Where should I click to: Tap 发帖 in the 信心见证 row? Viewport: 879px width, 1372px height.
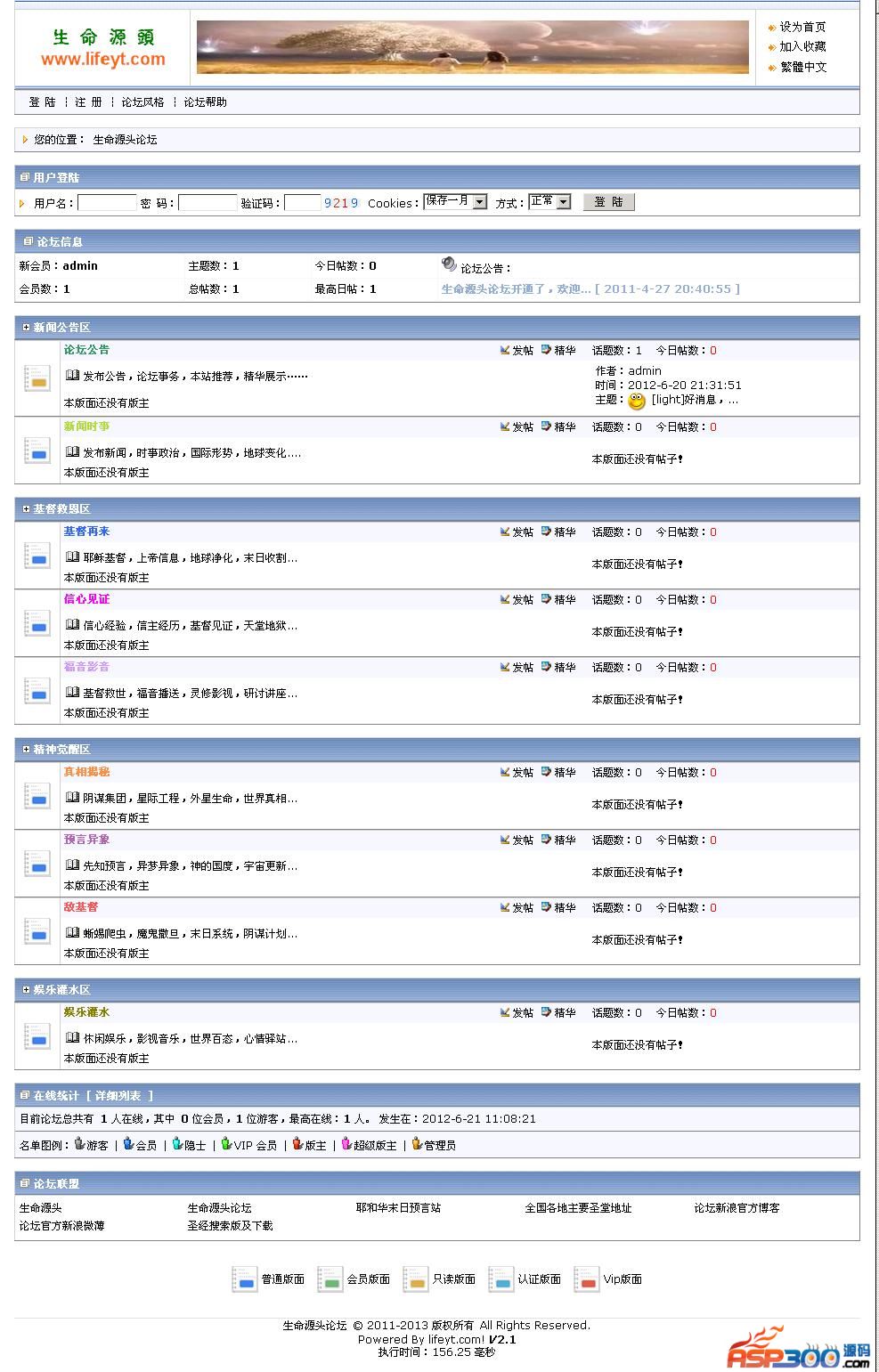[517, 600]
